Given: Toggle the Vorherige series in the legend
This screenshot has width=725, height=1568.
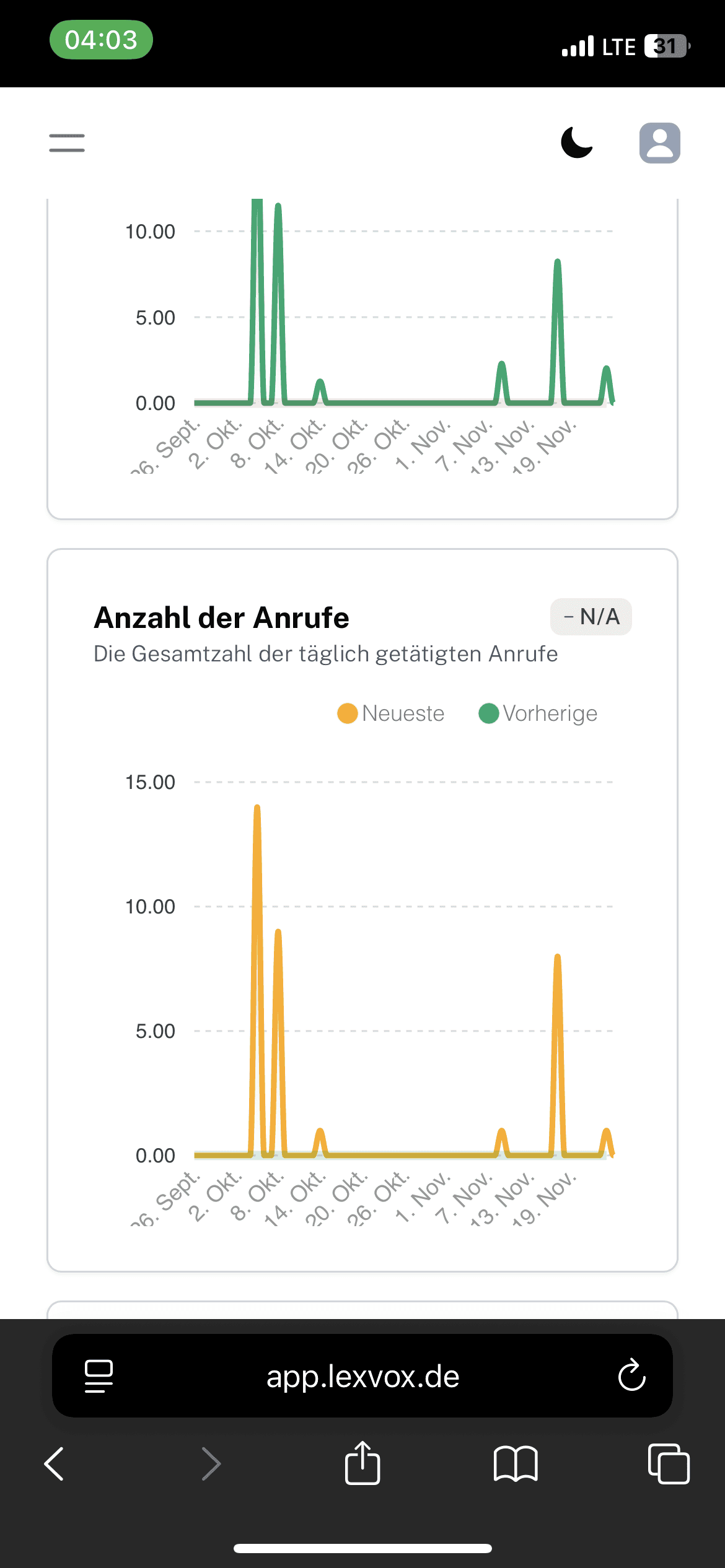Looking at the screenshot, I should pyautogui.click(x=538, y=713).
